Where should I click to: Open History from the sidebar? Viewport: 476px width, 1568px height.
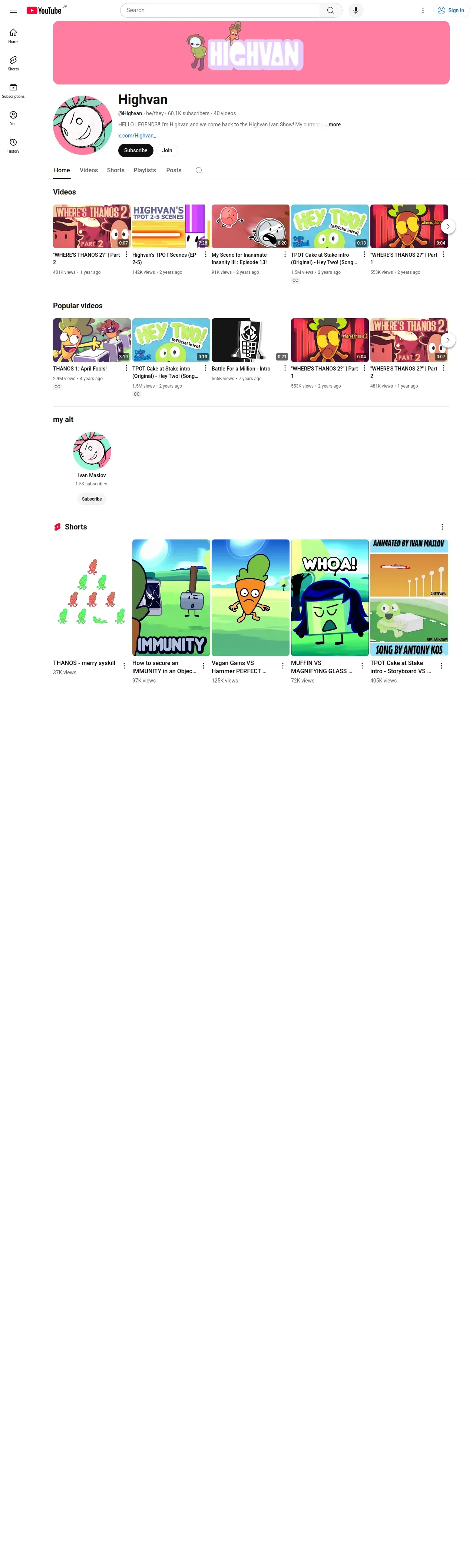click(x=13, y=145)
